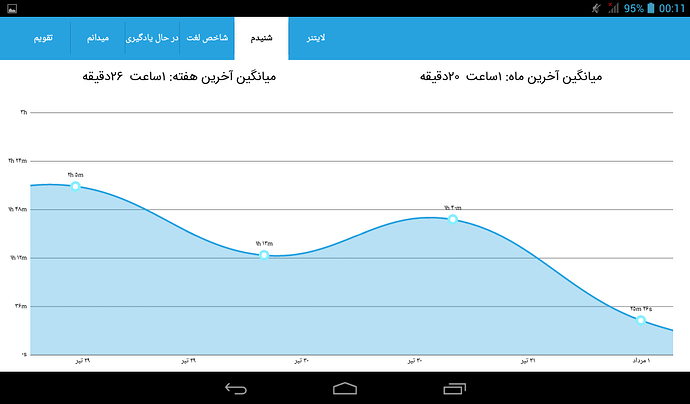This screenshot has height=404, width=690.
Task: Select the شنیدم tab
Action: coord(262,38)
